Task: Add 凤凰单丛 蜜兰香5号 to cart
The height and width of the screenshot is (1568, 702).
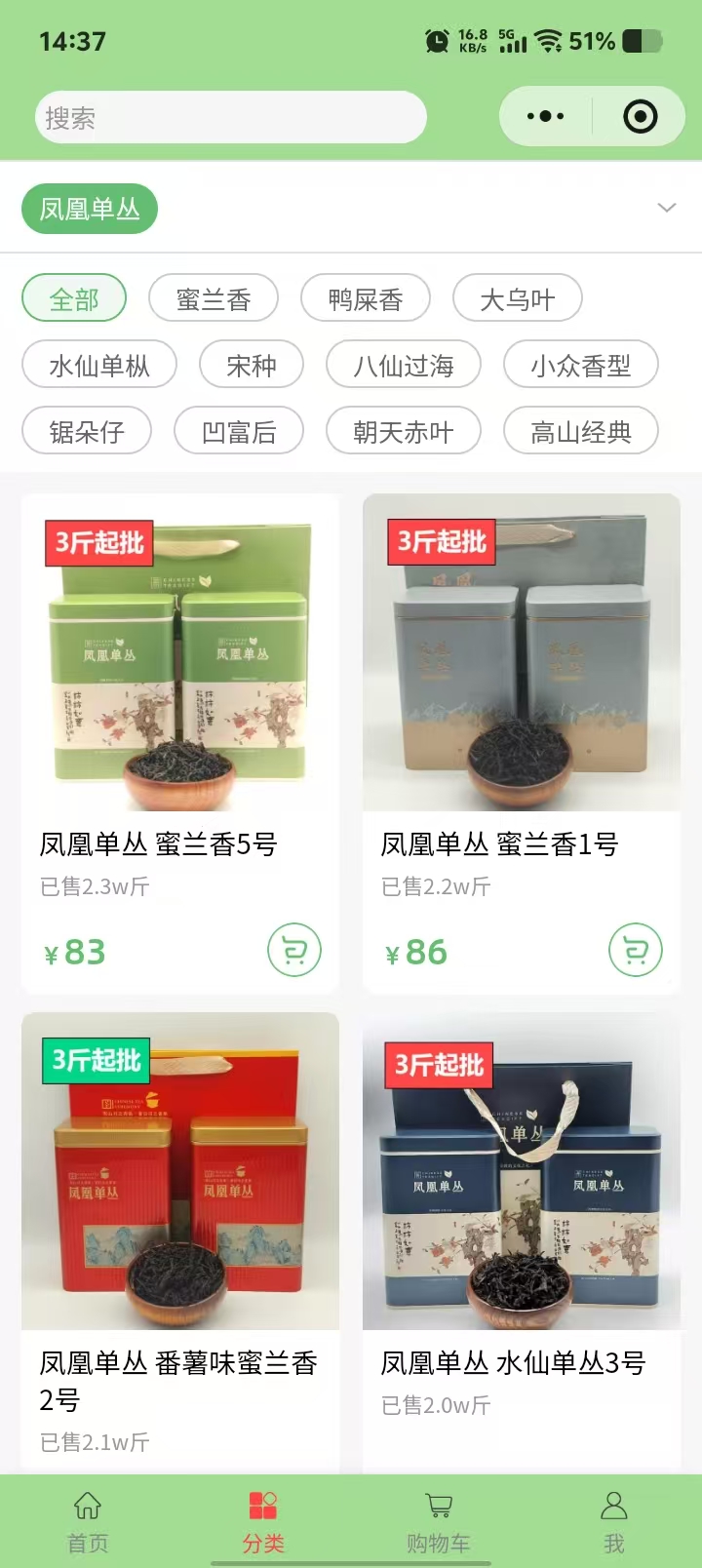Action: 294,950
